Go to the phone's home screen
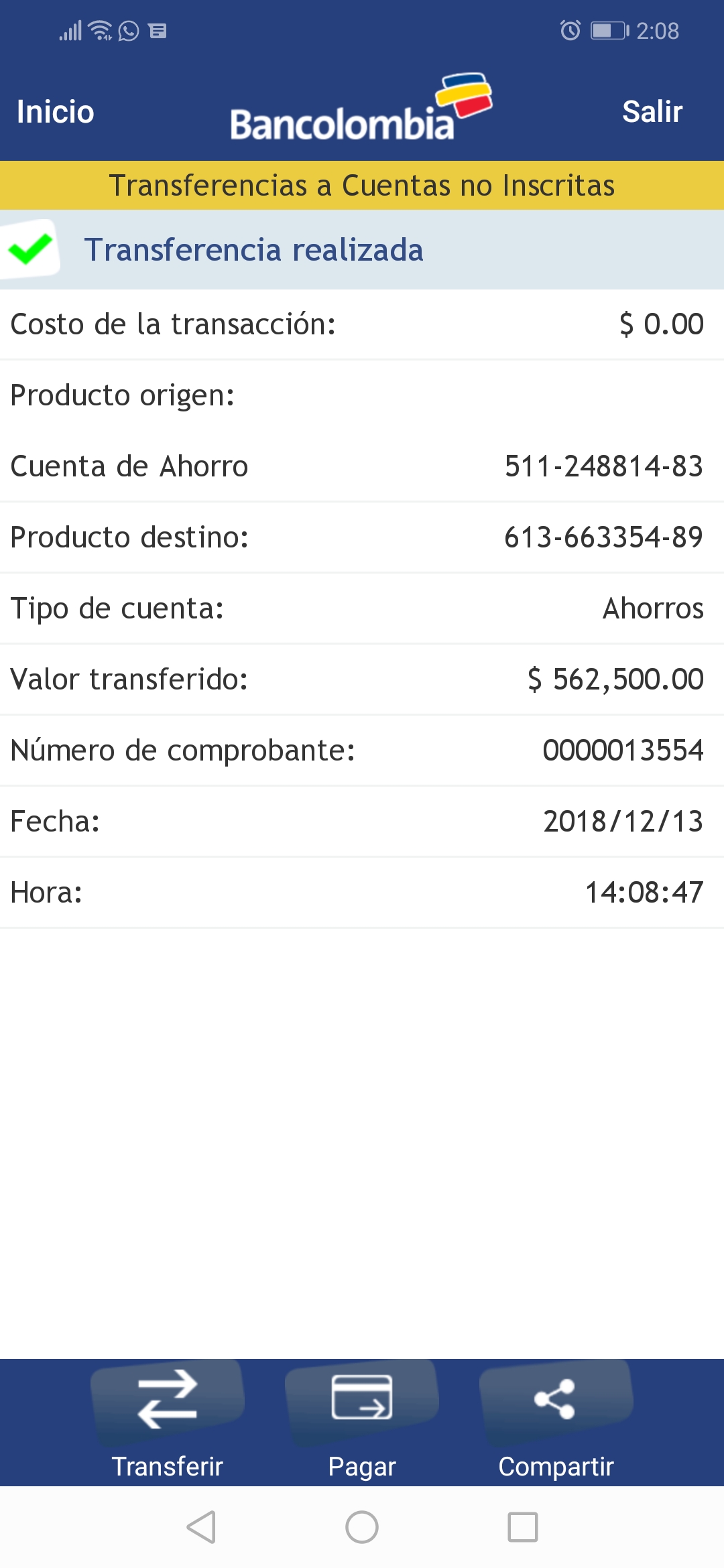The height and width of the screenshot is (1568, 724). 362,1528
